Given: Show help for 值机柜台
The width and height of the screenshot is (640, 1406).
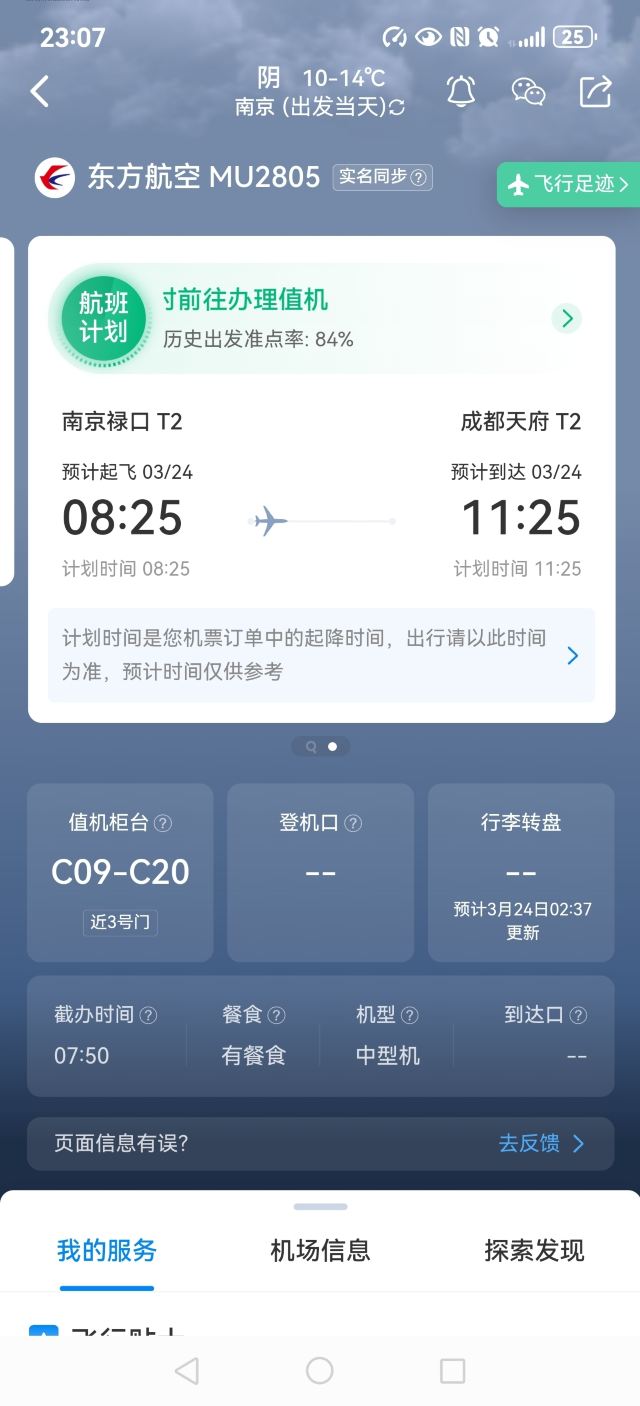Looking at the screenshot, I should point(163,823).
